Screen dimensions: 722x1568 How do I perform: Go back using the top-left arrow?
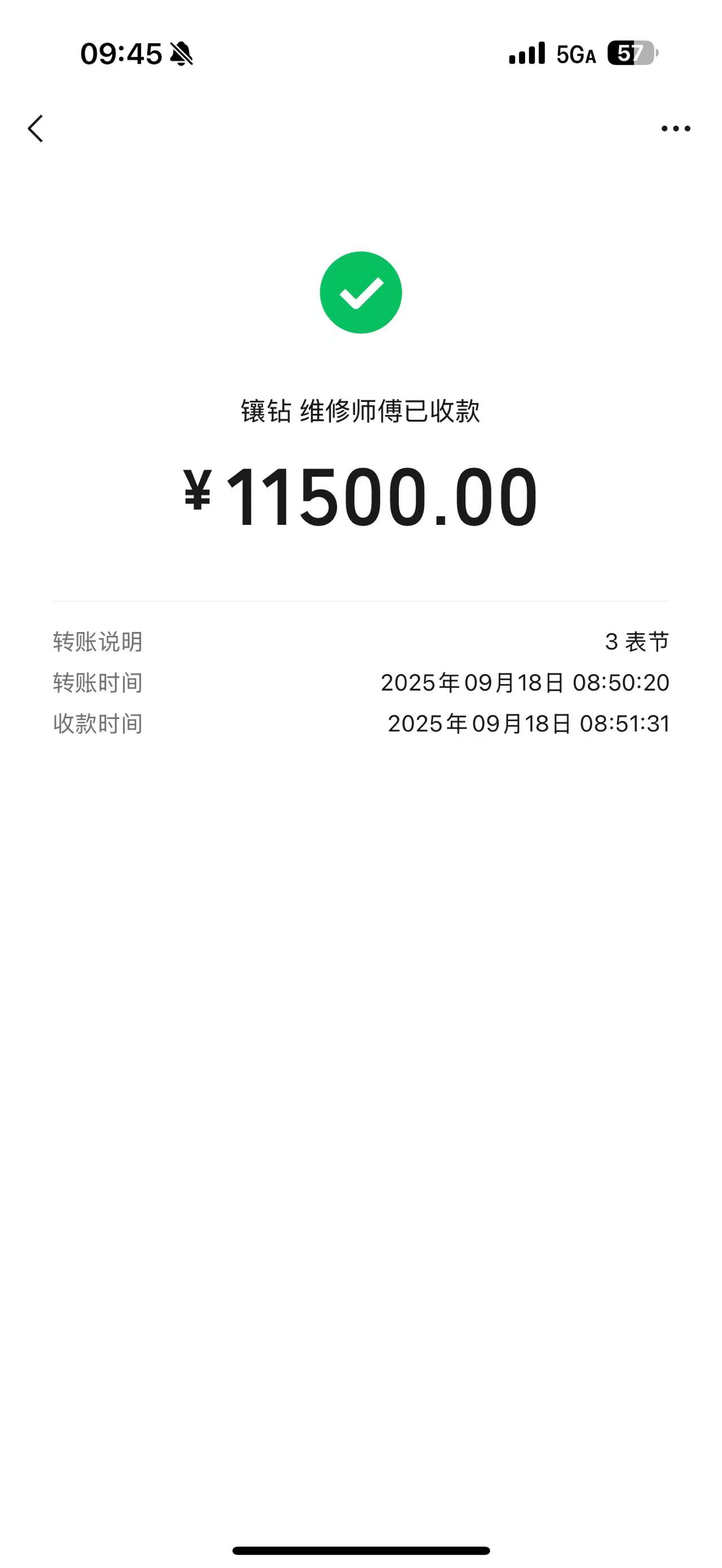[36, 129]
